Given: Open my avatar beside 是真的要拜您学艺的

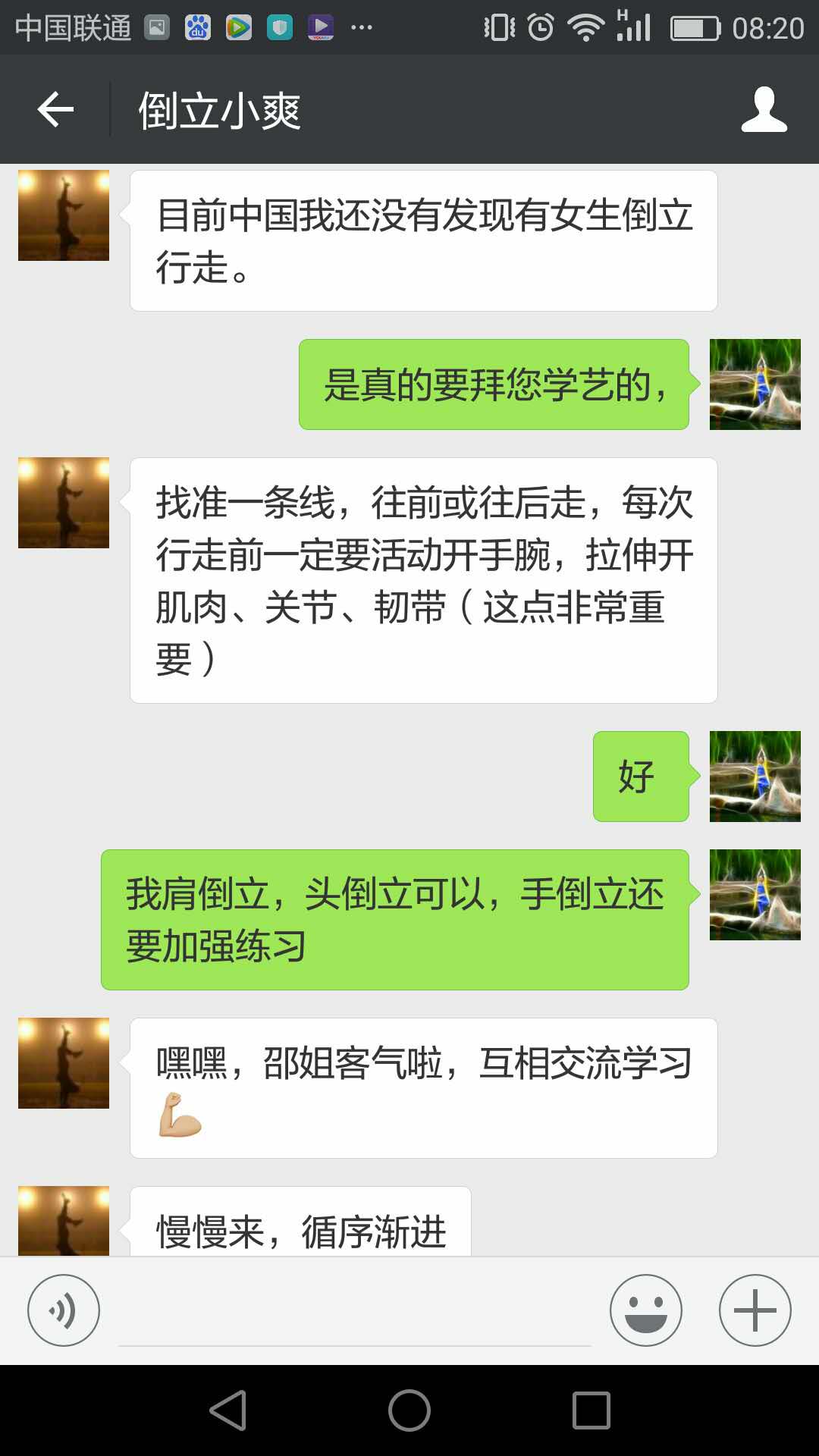Looking at the screenshot, I should click(755, 384).
